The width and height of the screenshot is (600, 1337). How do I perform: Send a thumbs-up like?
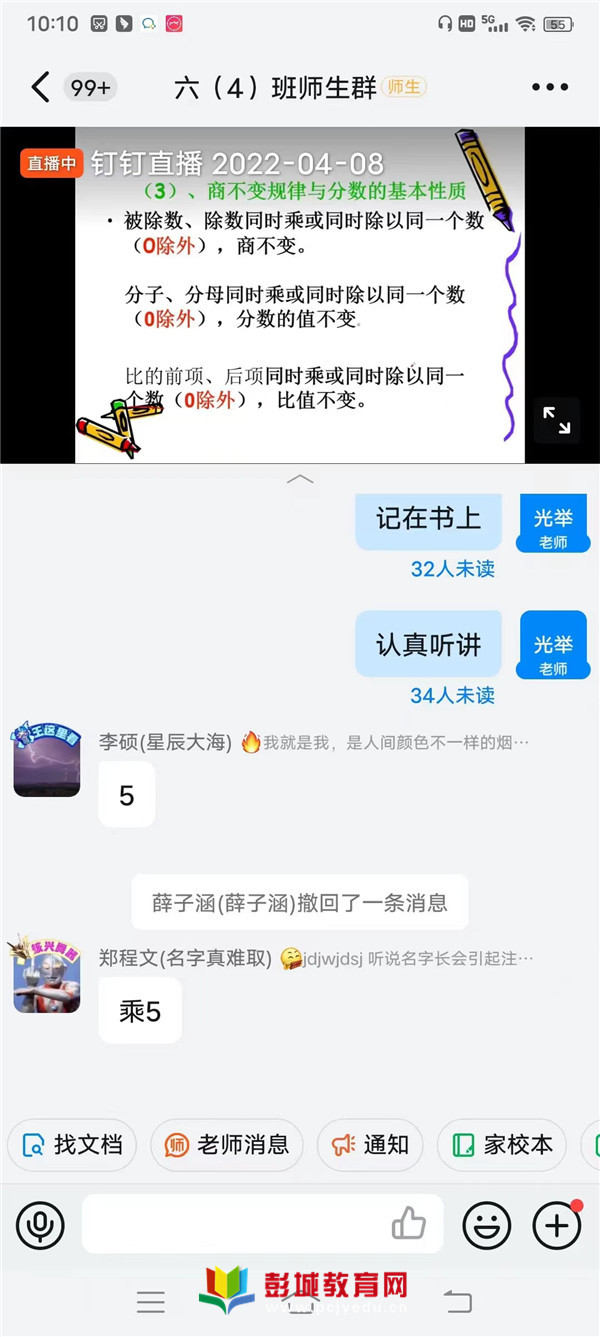pyautogui.click(x=408, y=1224)
